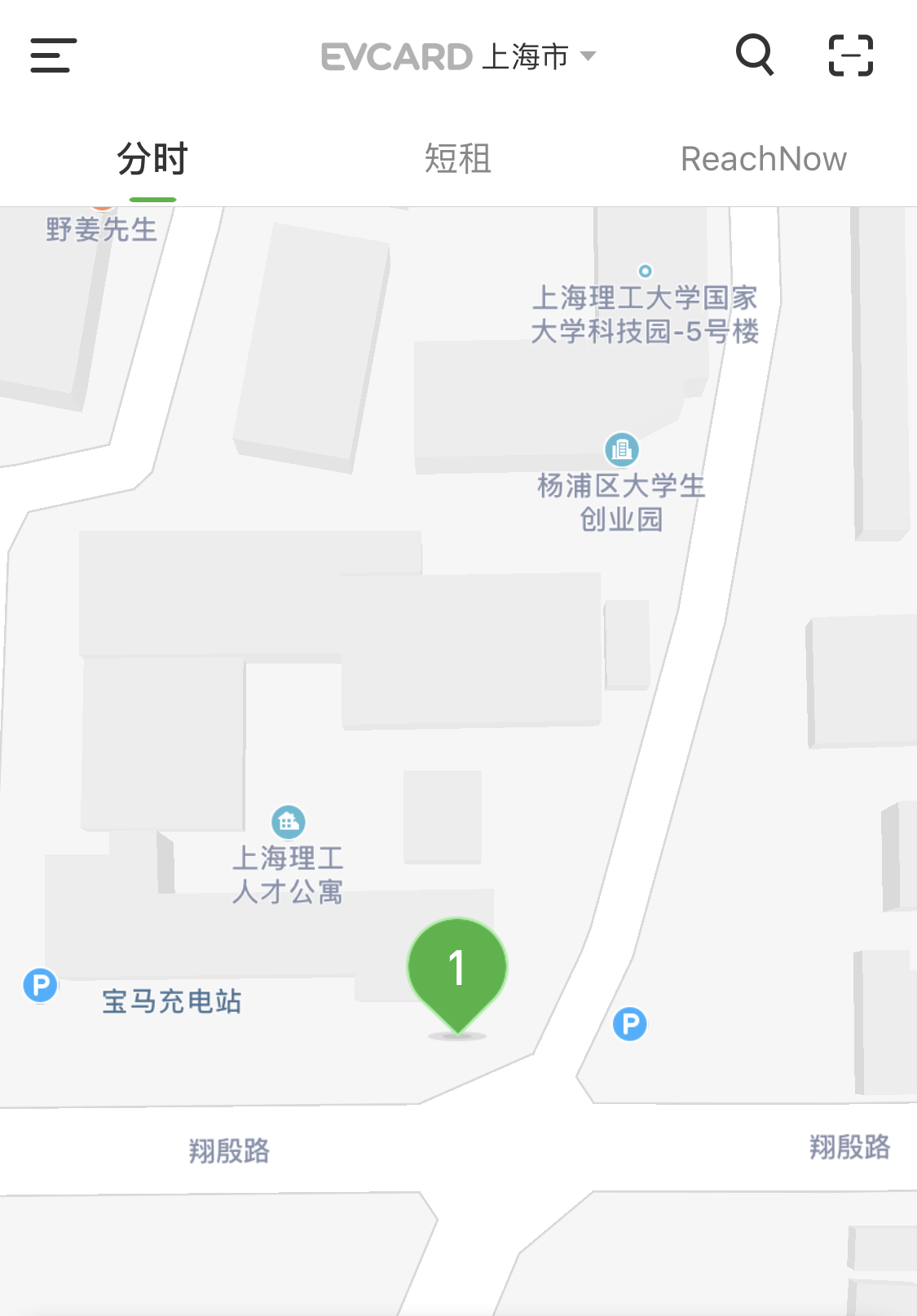The width and height of the screenshot is (917, 1316).
Task: Open the 上海市 city dropdown
Action: (x=538, y=56)
